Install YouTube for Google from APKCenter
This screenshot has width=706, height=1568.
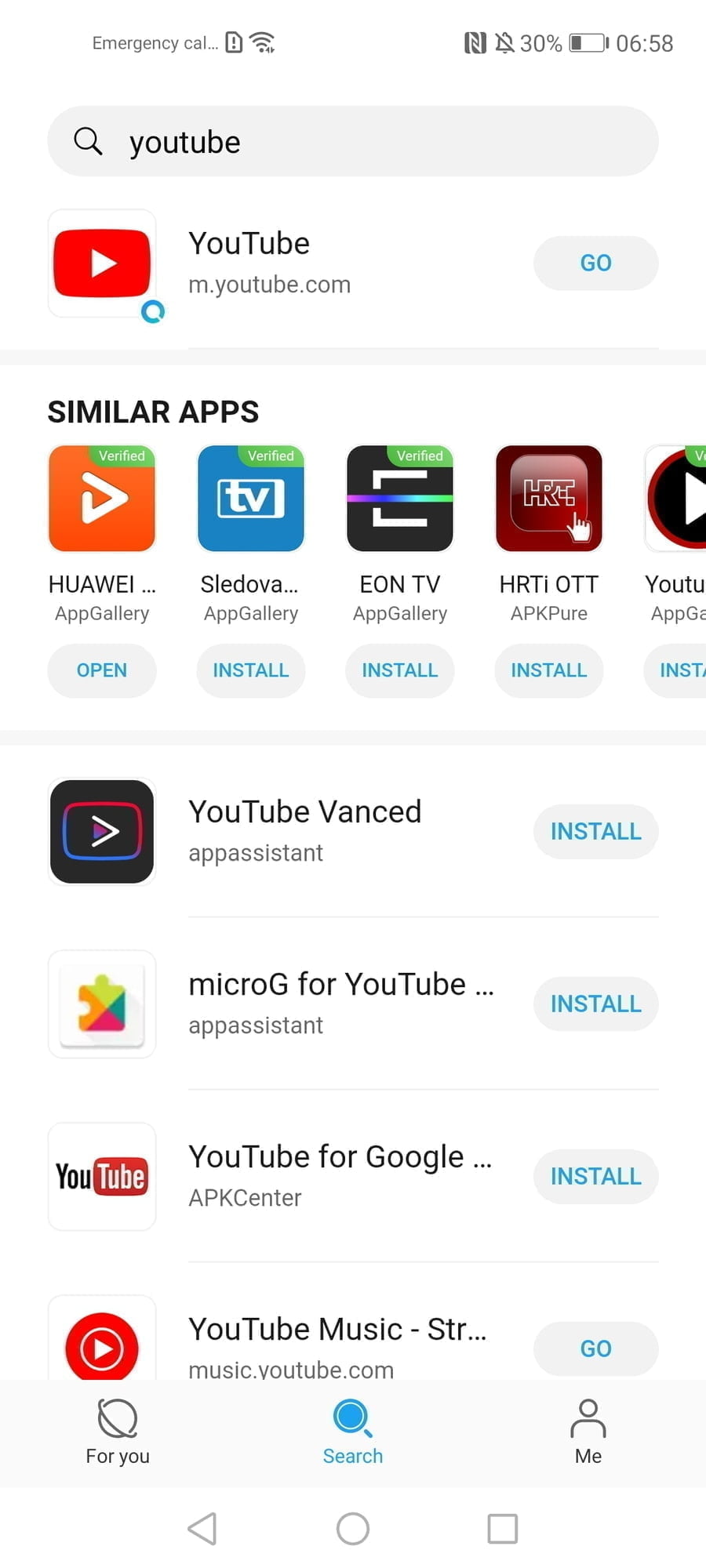595,1177
